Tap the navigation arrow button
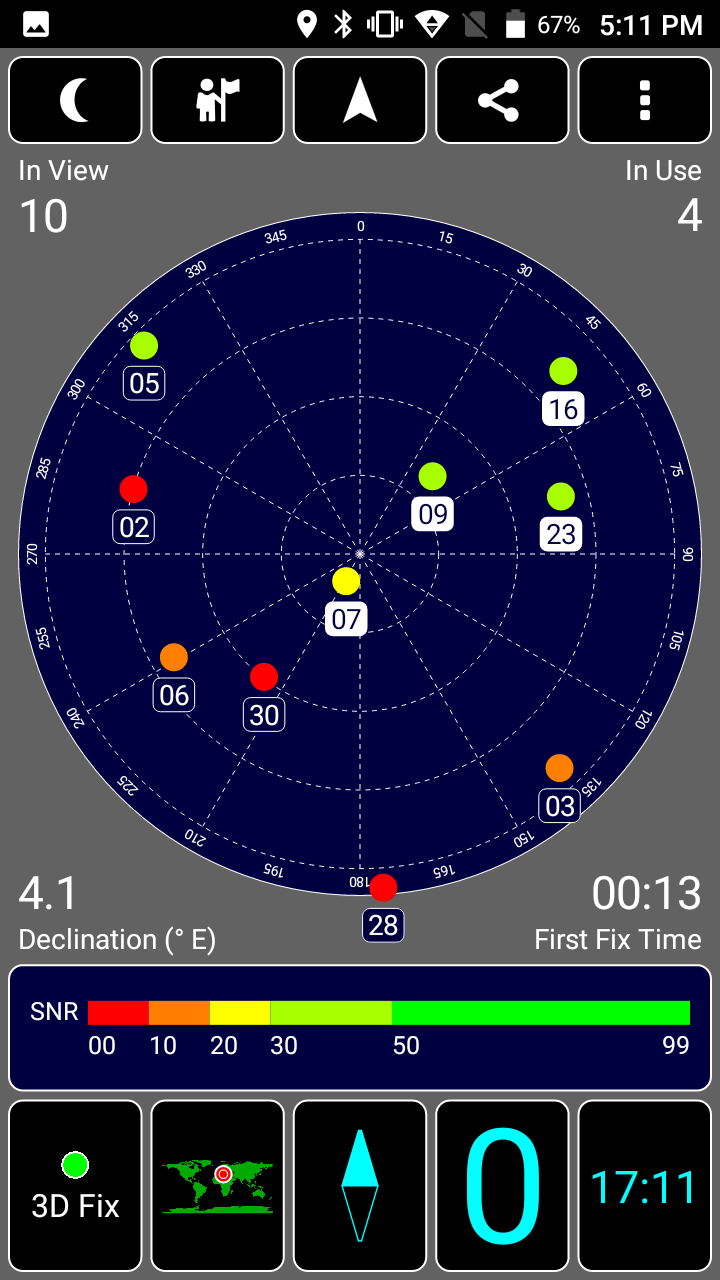The width and height of the screenshot is (720, 1280). point(360,100)
